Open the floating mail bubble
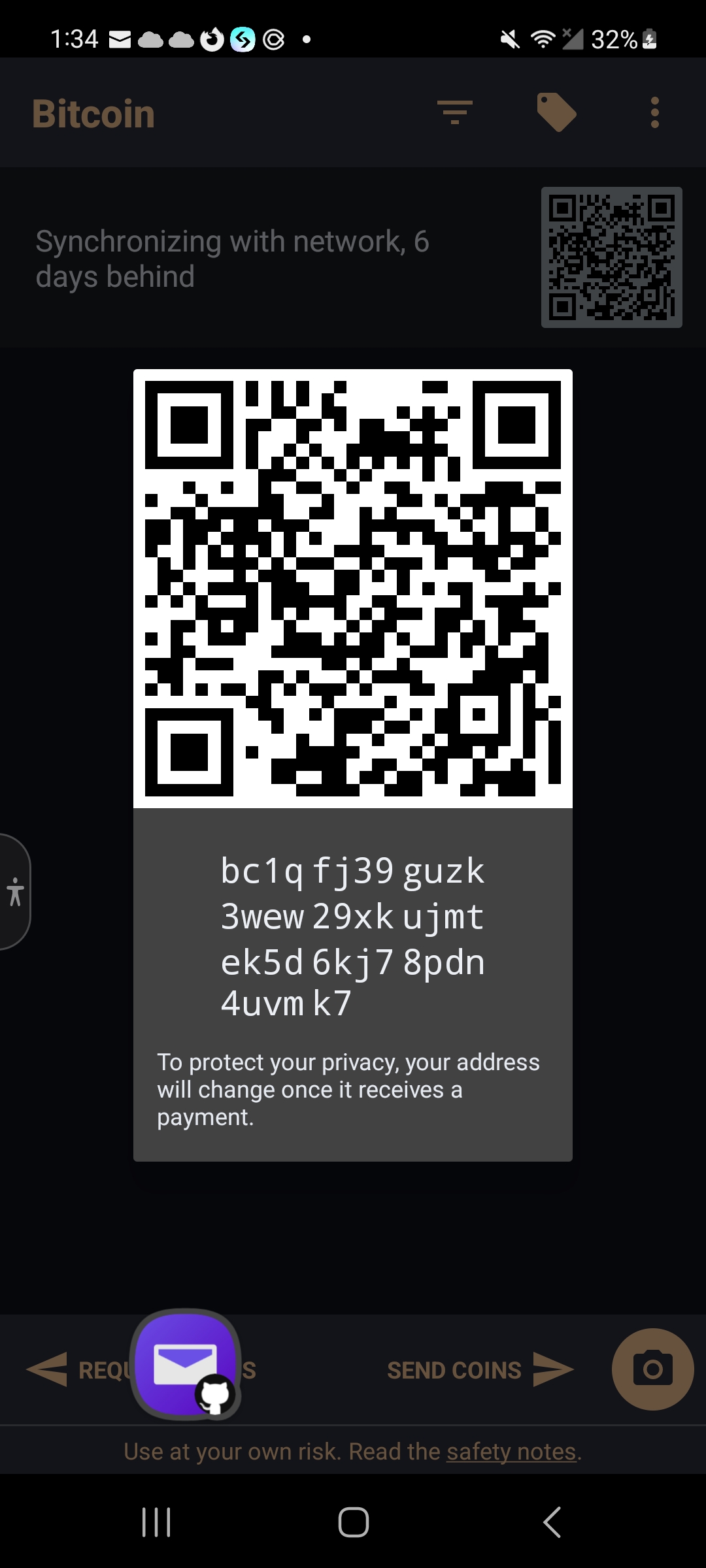This screenshot has width=706, height=1568. (x=186, y=1364)
